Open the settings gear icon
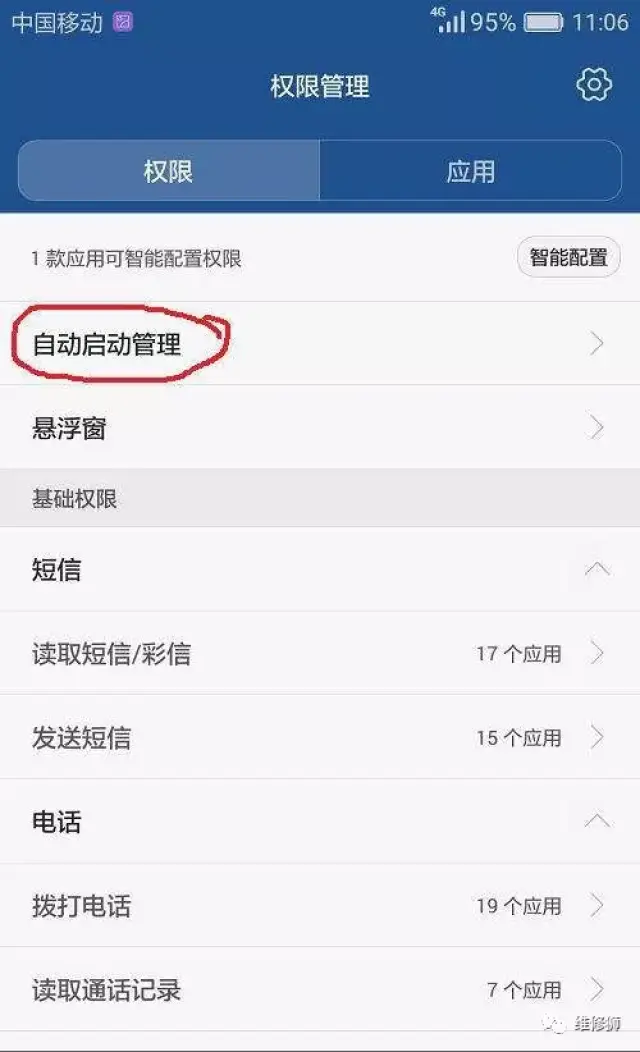 594,86
